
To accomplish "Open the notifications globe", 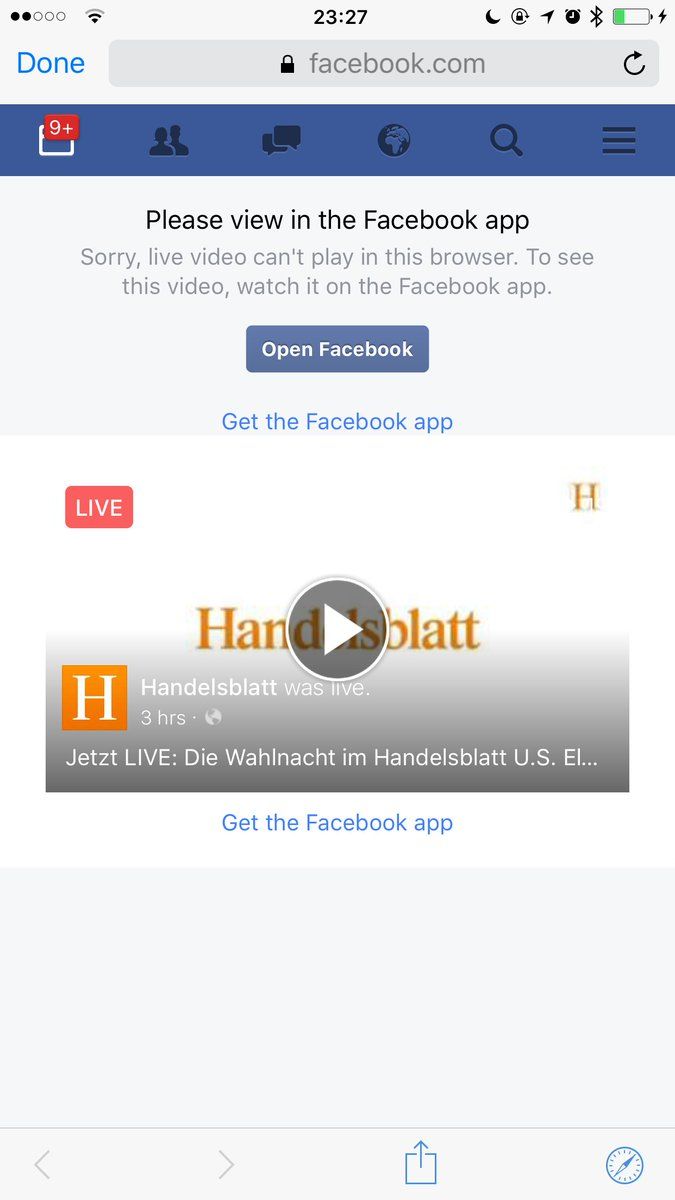I will [394, 141].
